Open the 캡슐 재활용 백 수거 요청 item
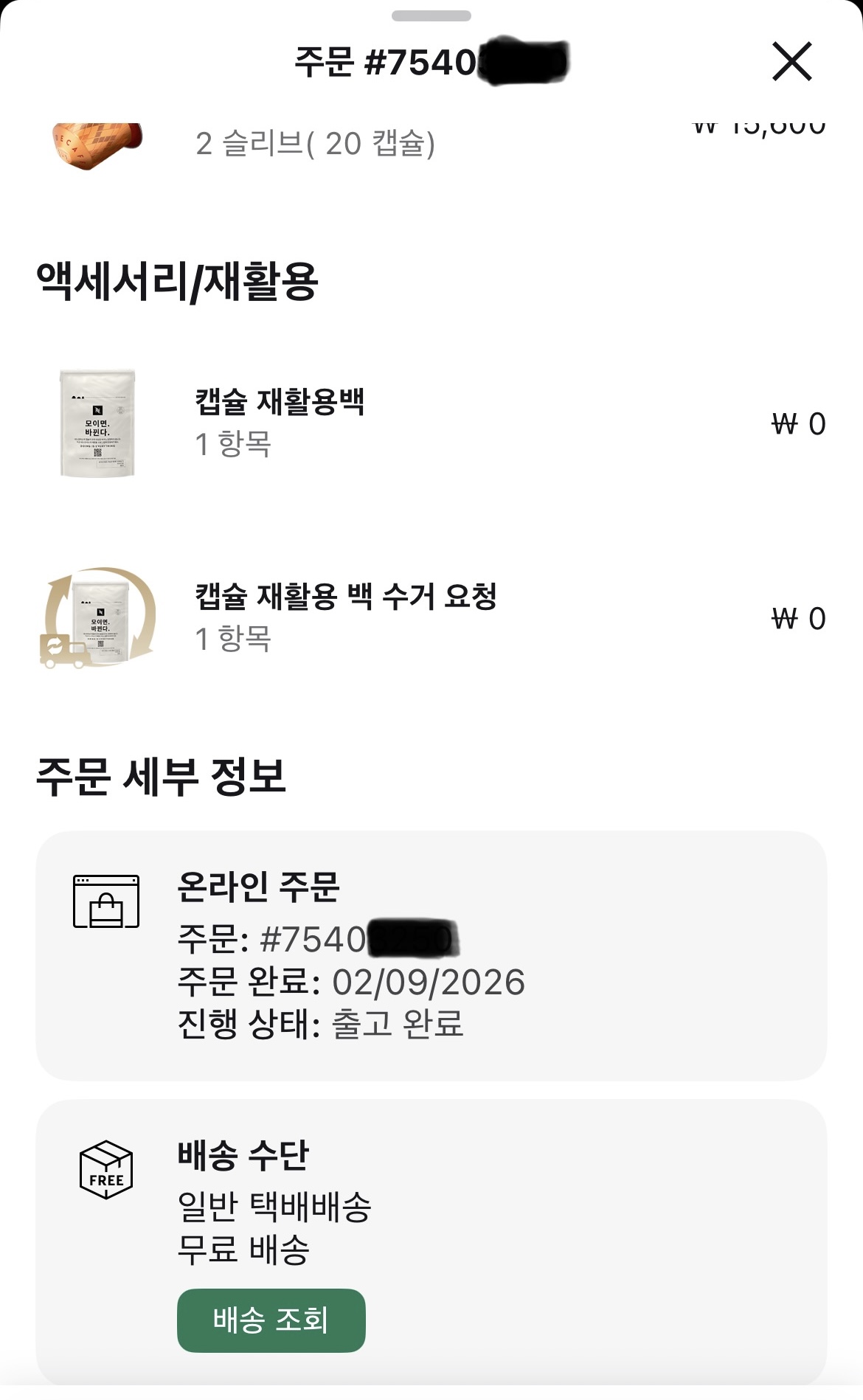The image size is (863, 1400). click(431, 618)
